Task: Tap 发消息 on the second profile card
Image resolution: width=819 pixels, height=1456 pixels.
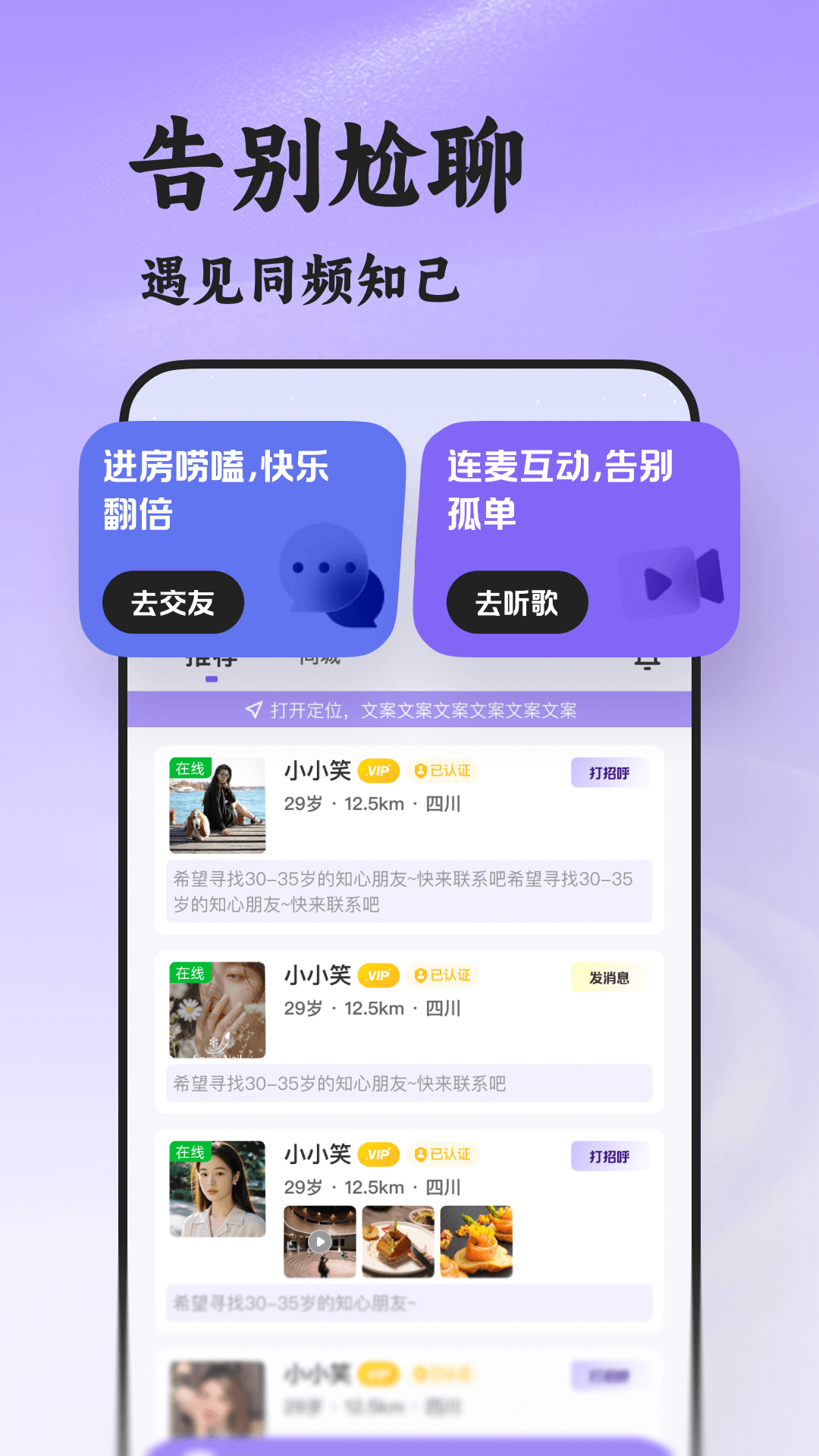Action: pos(610,977)
